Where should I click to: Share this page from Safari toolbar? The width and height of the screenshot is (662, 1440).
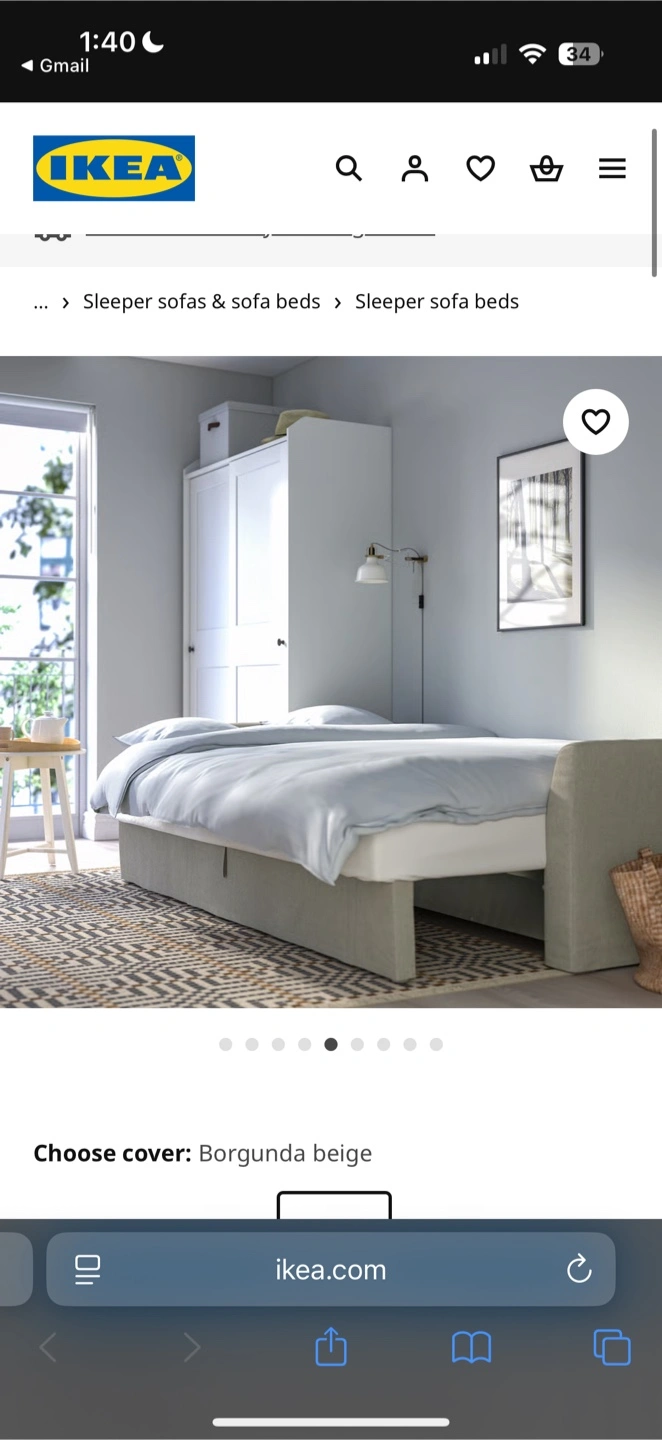(x=331, y=1347)
